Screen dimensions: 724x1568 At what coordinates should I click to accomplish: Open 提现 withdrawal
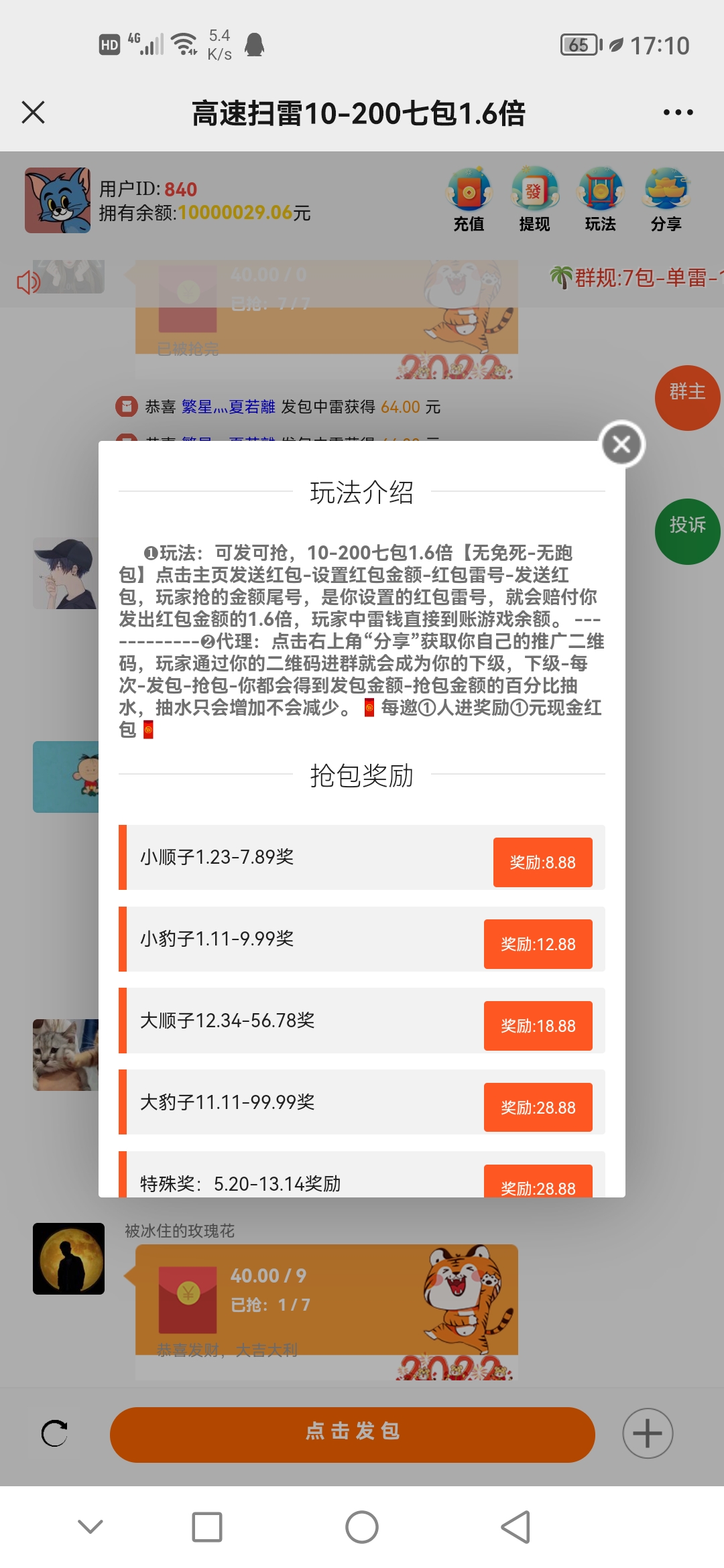point(534,200)
